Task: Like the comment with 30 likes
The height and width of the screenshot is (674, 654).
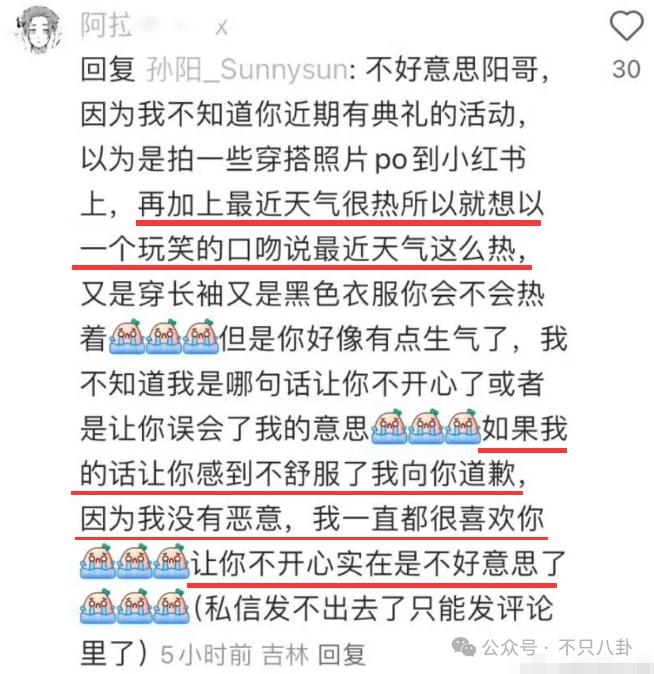Action: click(x=626, y=26)
